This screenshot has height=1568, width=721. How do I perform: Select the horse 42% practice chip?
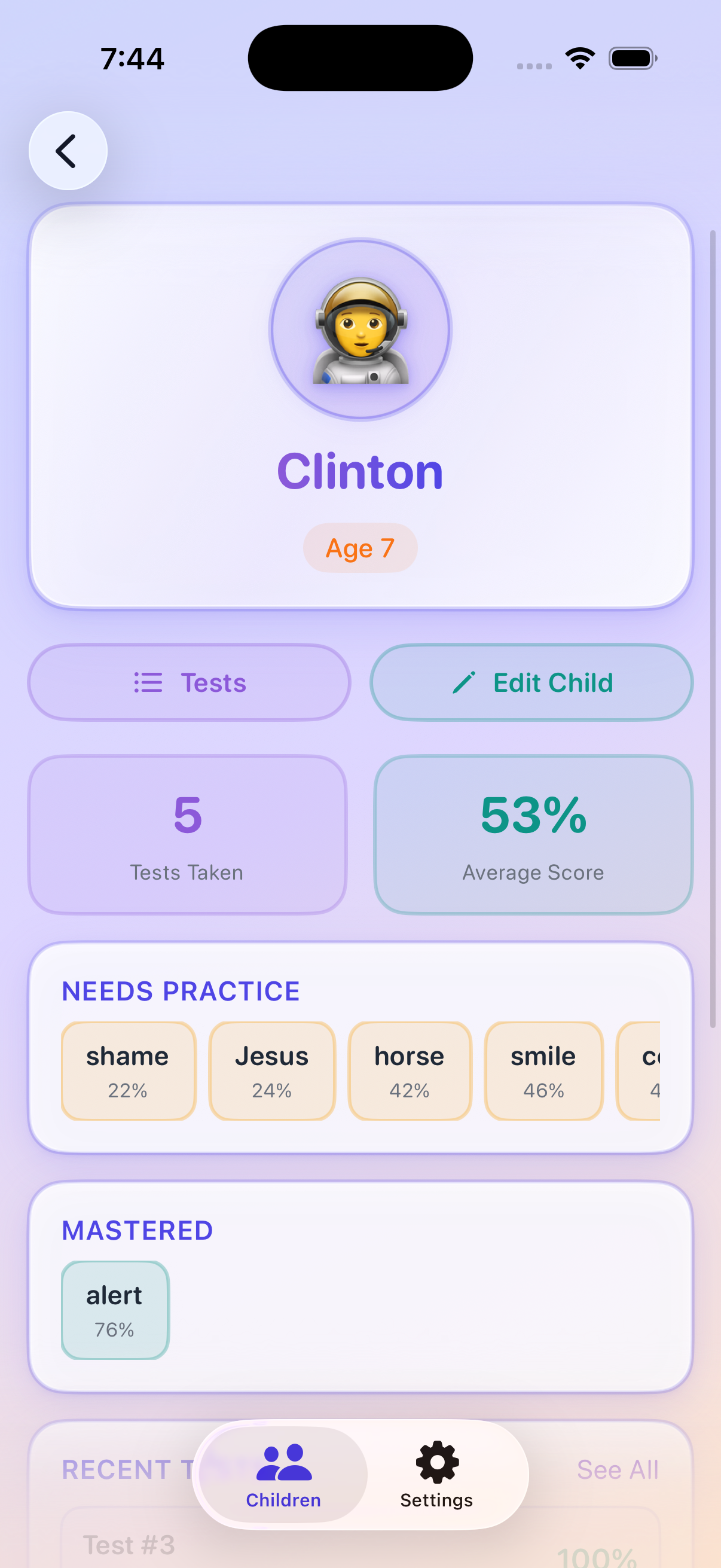point(409,1070)
